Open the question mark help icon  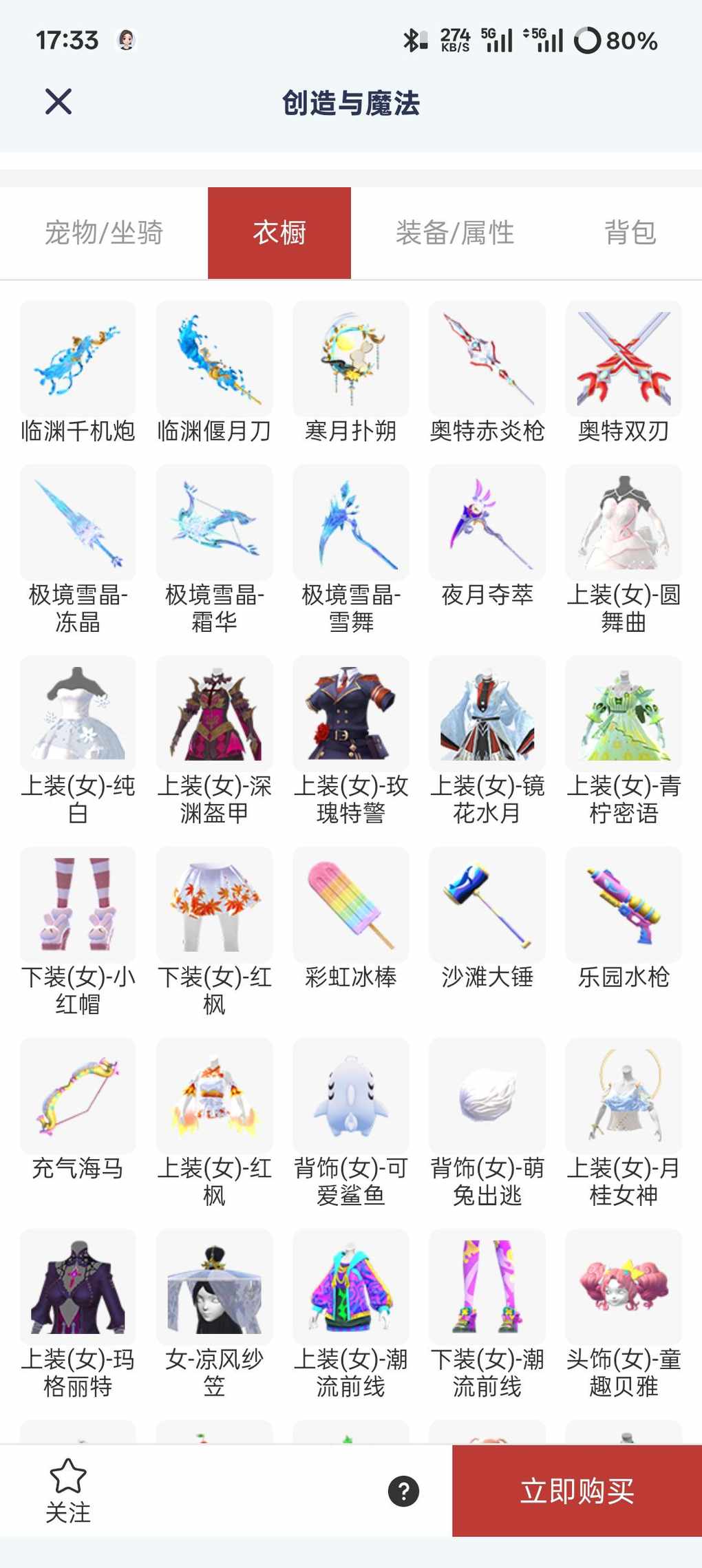[x=403, y=1491]
